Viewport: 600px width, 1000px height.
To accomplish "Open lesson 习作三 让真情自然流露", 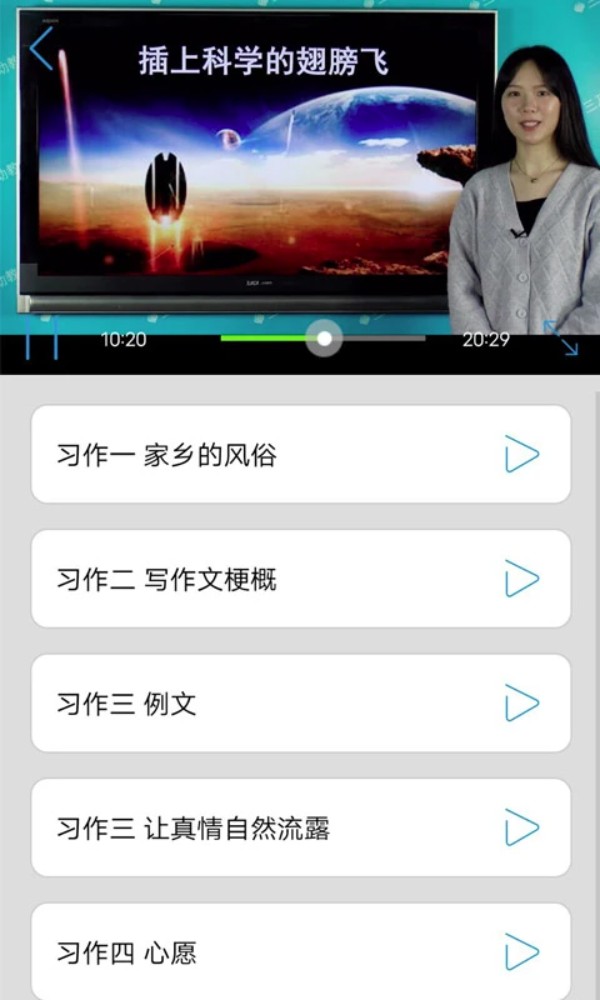I will (301, 828).
